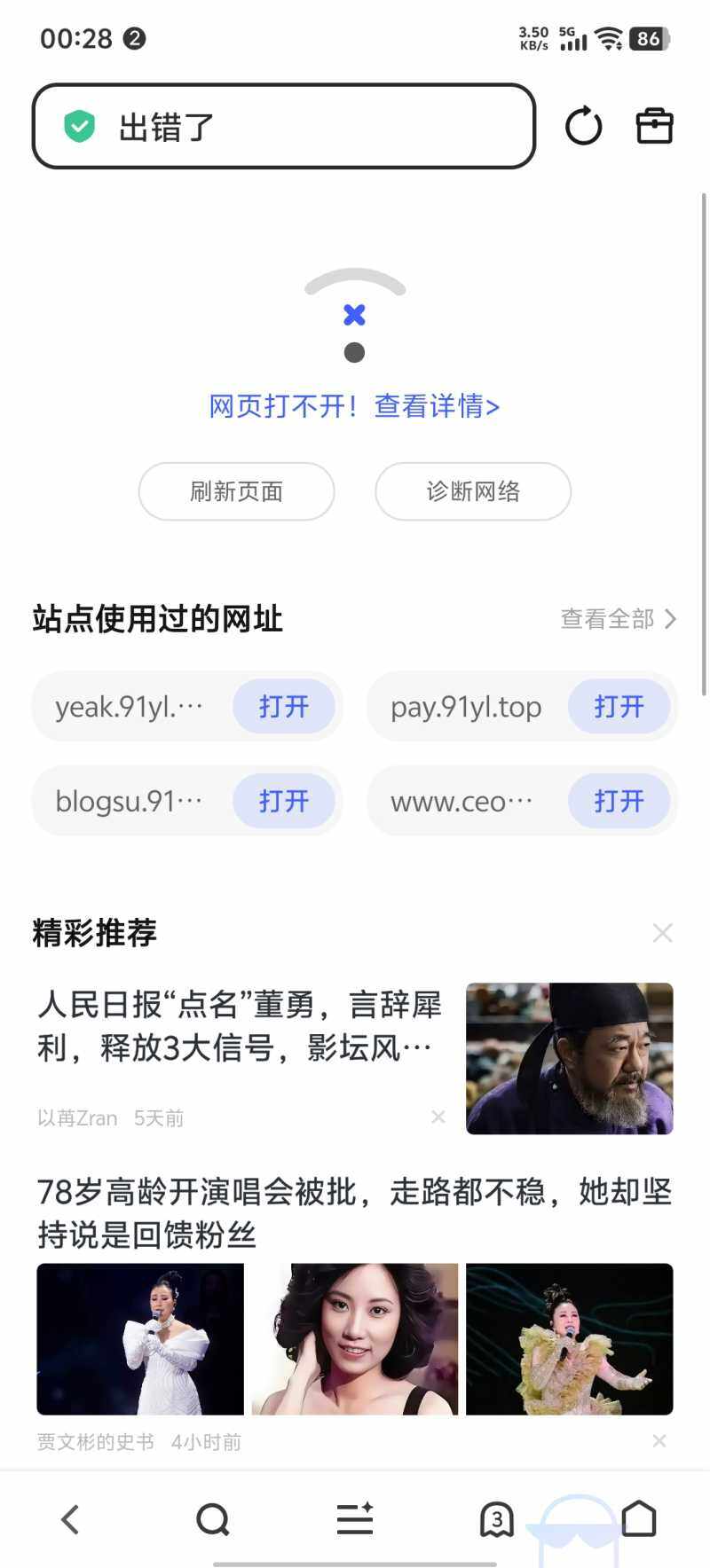
Task: Select the 出错了 address bar
Action: [266, 127]
